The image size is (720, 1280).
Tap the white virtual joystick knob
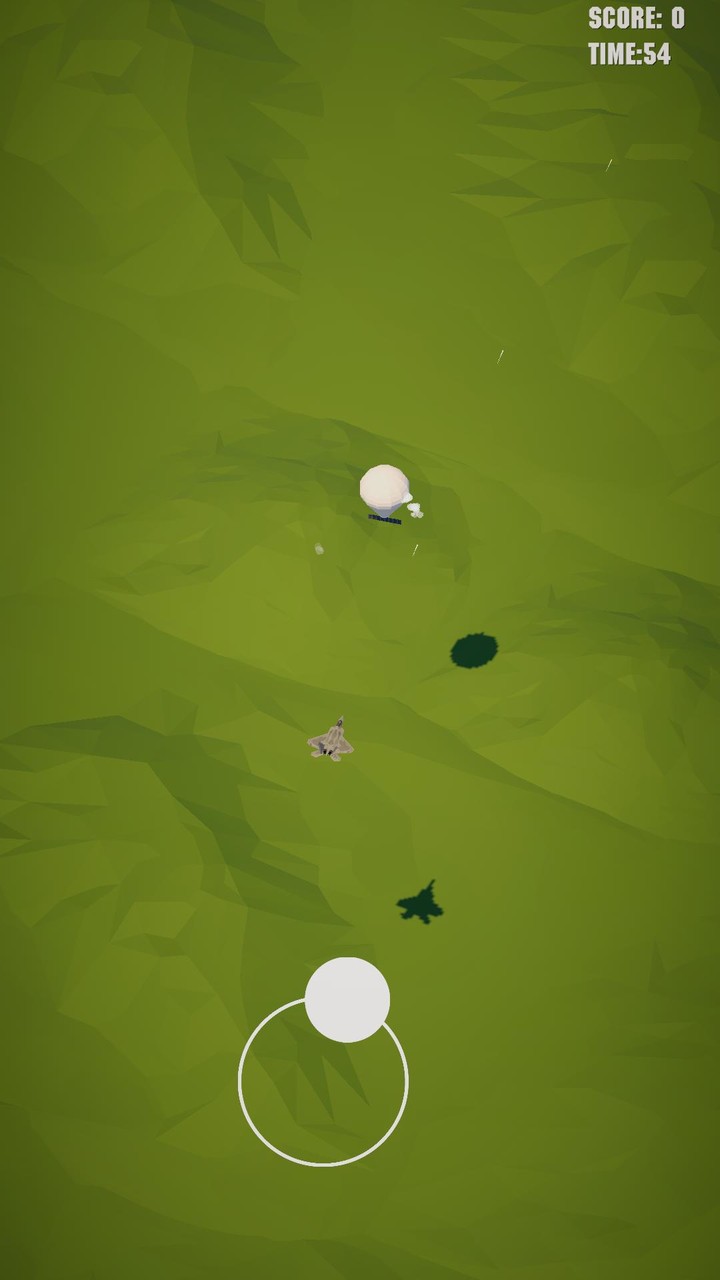pyautogui.click(x=347, y=999)
